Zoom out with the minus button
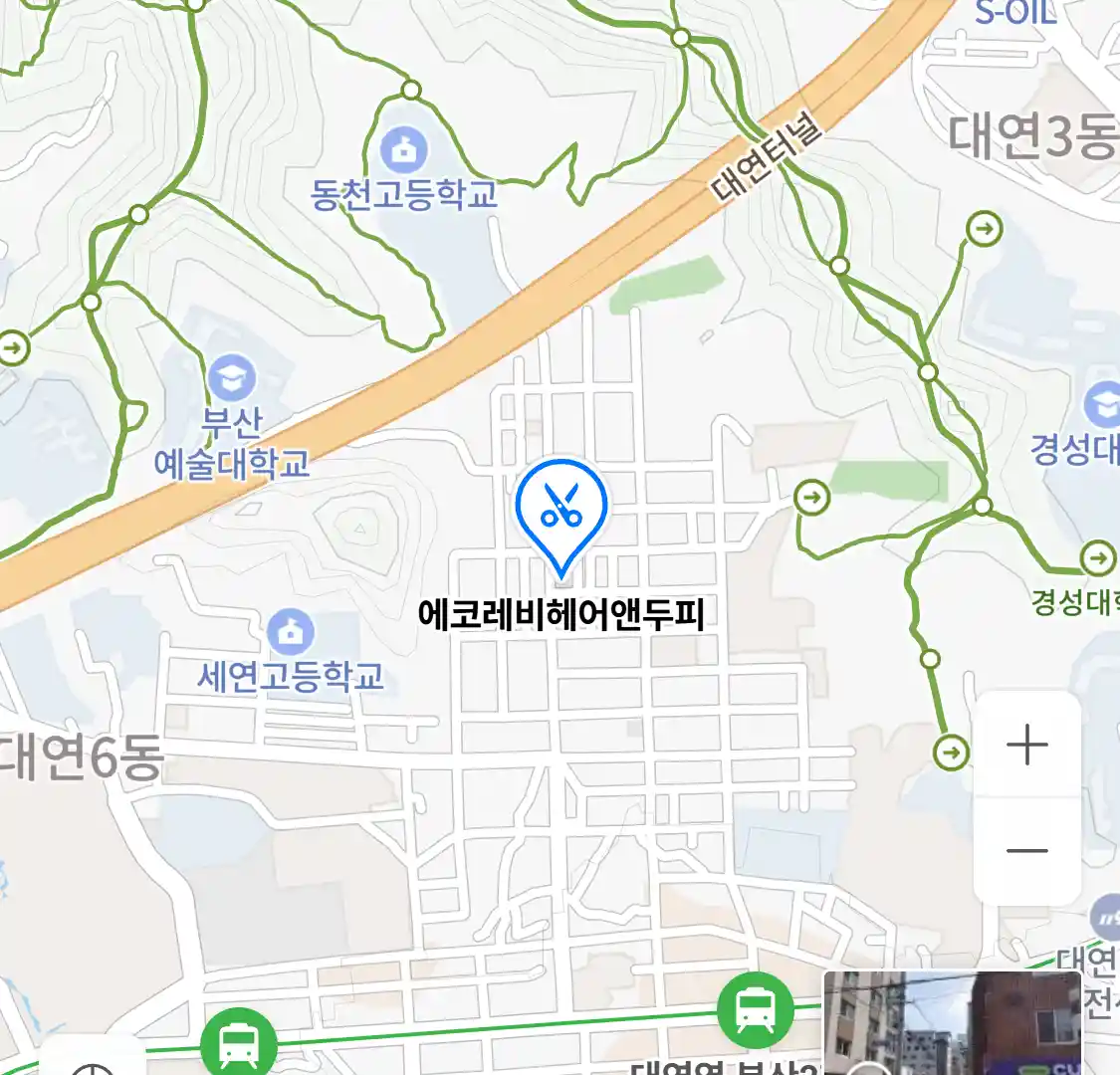Screen dimensions: 1120x1075 [1026, 851]
